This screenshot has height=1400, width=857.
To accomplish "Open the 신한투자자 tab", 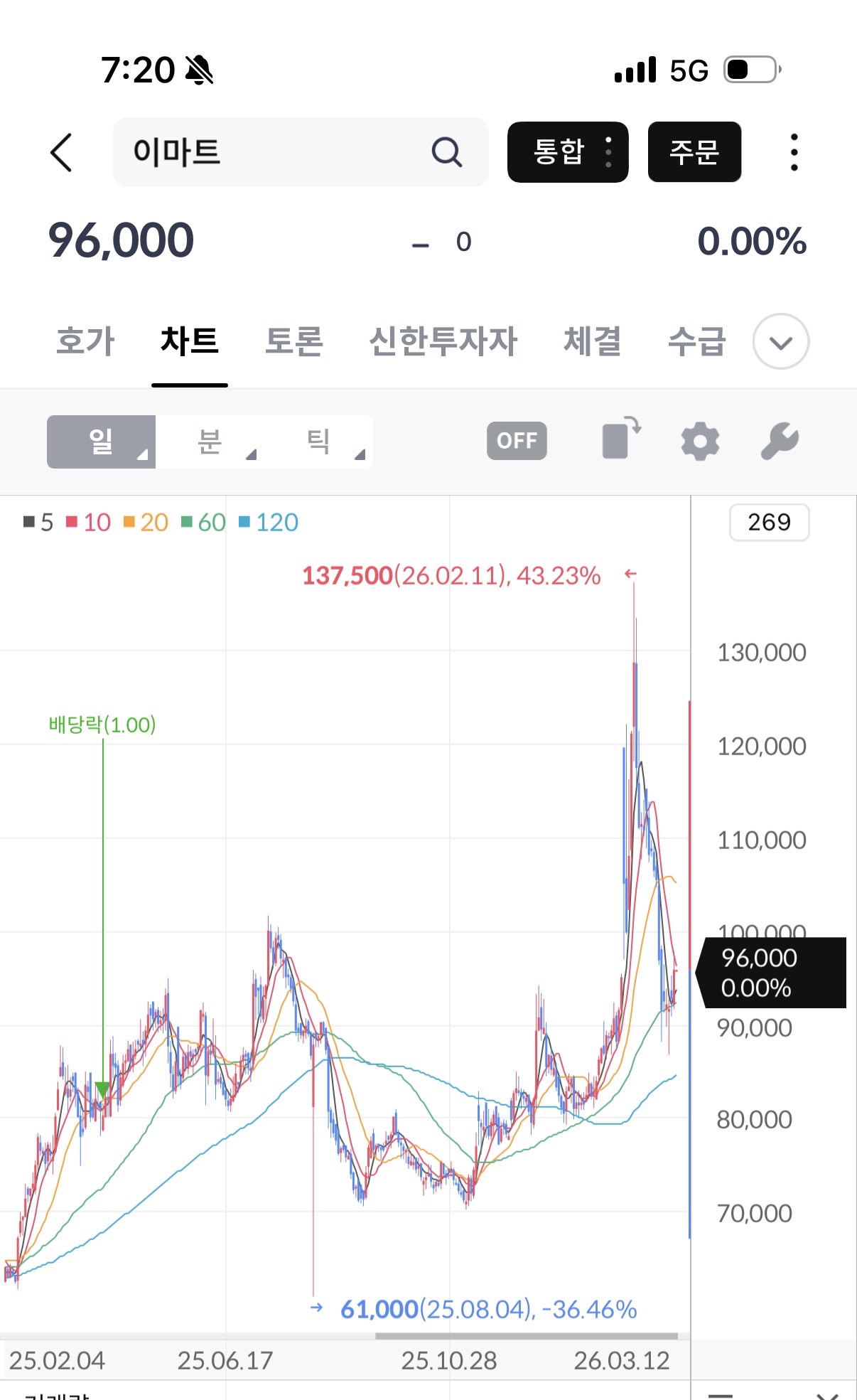I will tap(443, 341).
